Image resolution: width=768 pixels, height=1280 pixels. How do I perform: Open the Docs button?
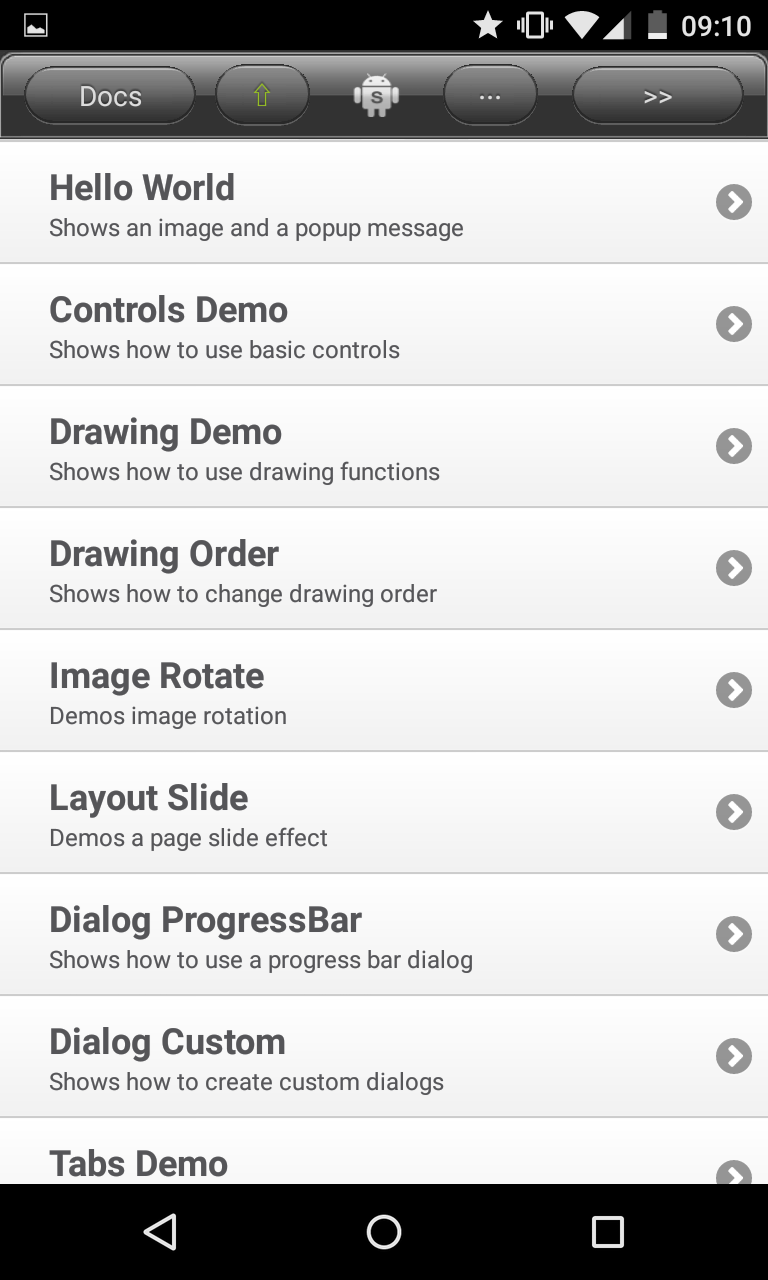(x=110, y=96)
